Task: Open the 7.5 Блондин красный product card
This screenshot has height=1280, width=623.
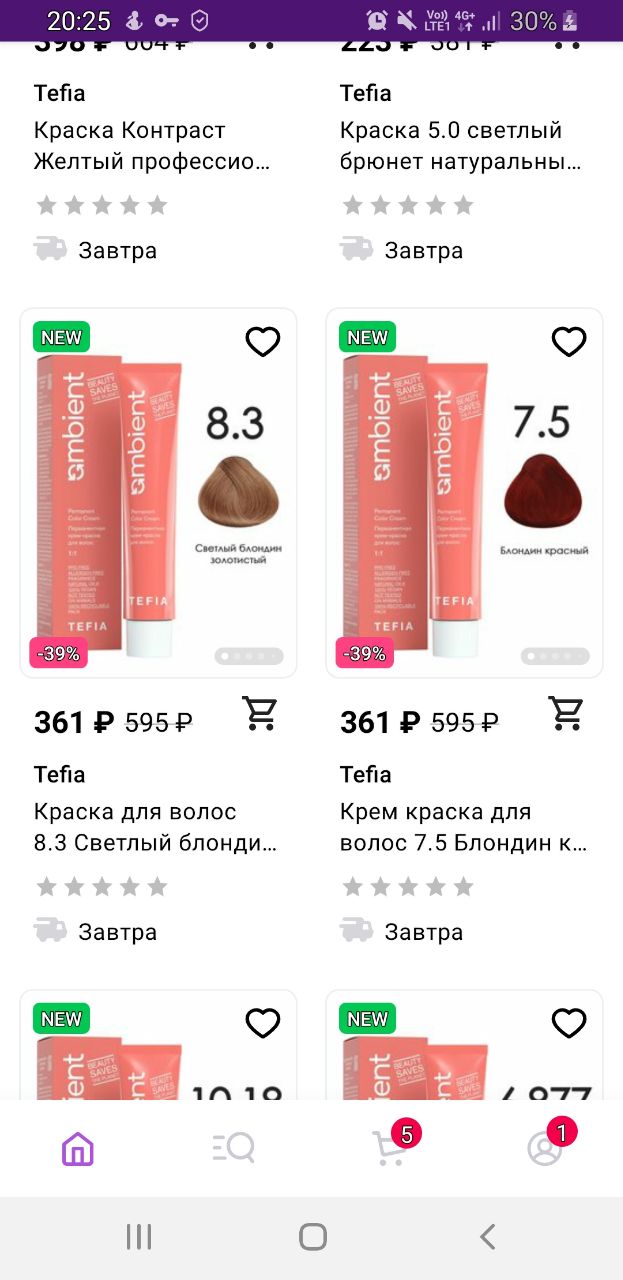Action: coord(464,493)
